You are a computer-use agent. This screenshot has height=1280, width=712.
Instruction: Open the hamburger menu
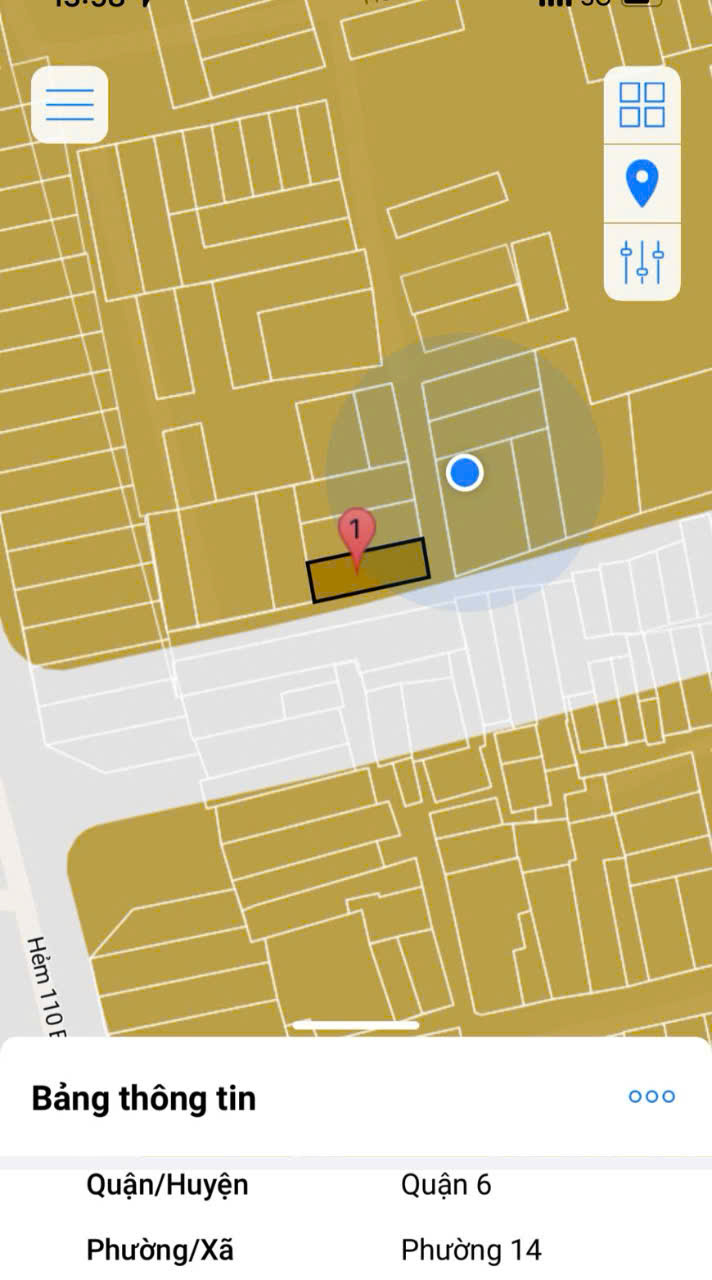point(69,104)
